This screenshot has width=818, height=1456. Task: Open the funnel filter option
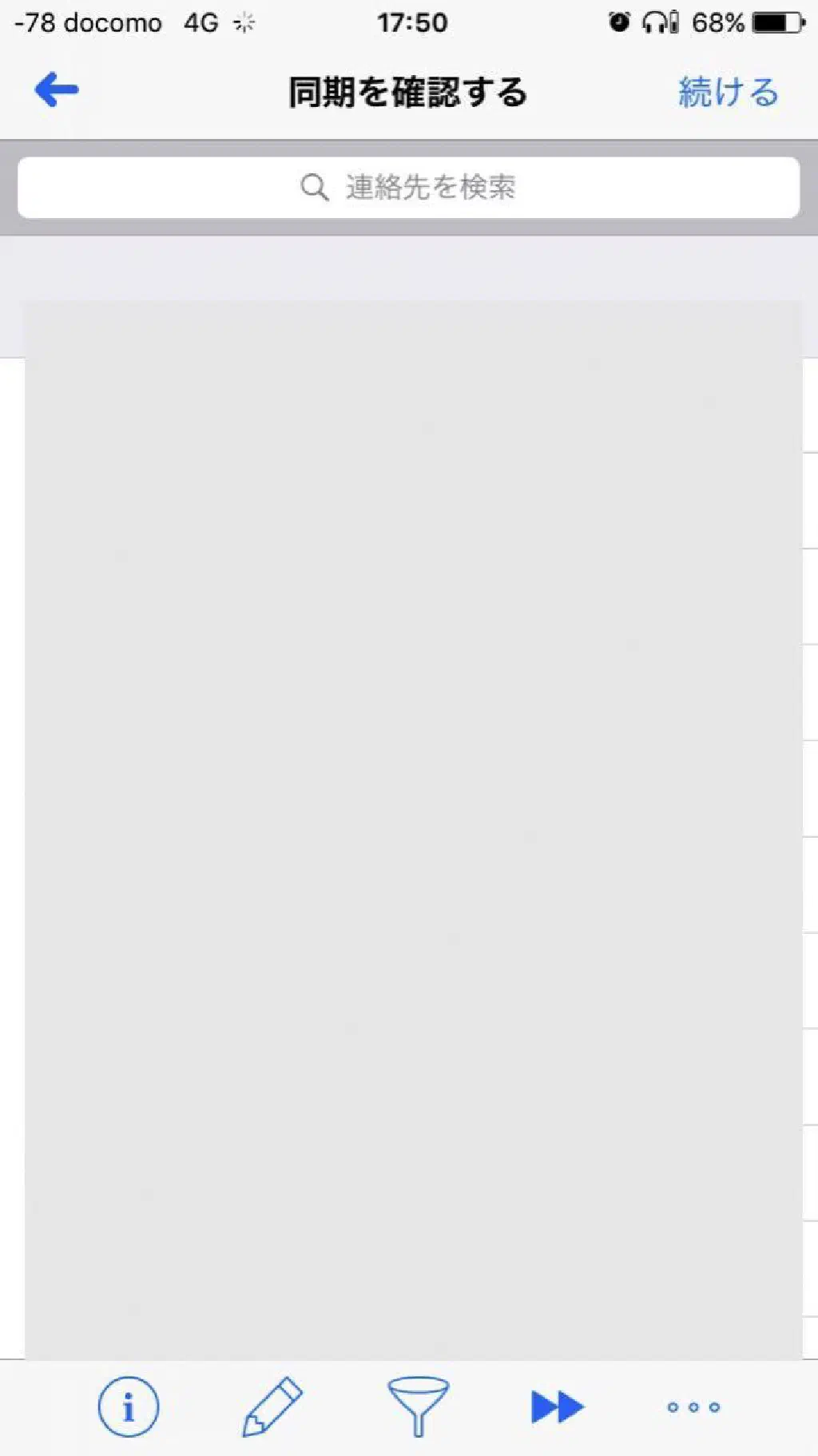coord(418,1406)
